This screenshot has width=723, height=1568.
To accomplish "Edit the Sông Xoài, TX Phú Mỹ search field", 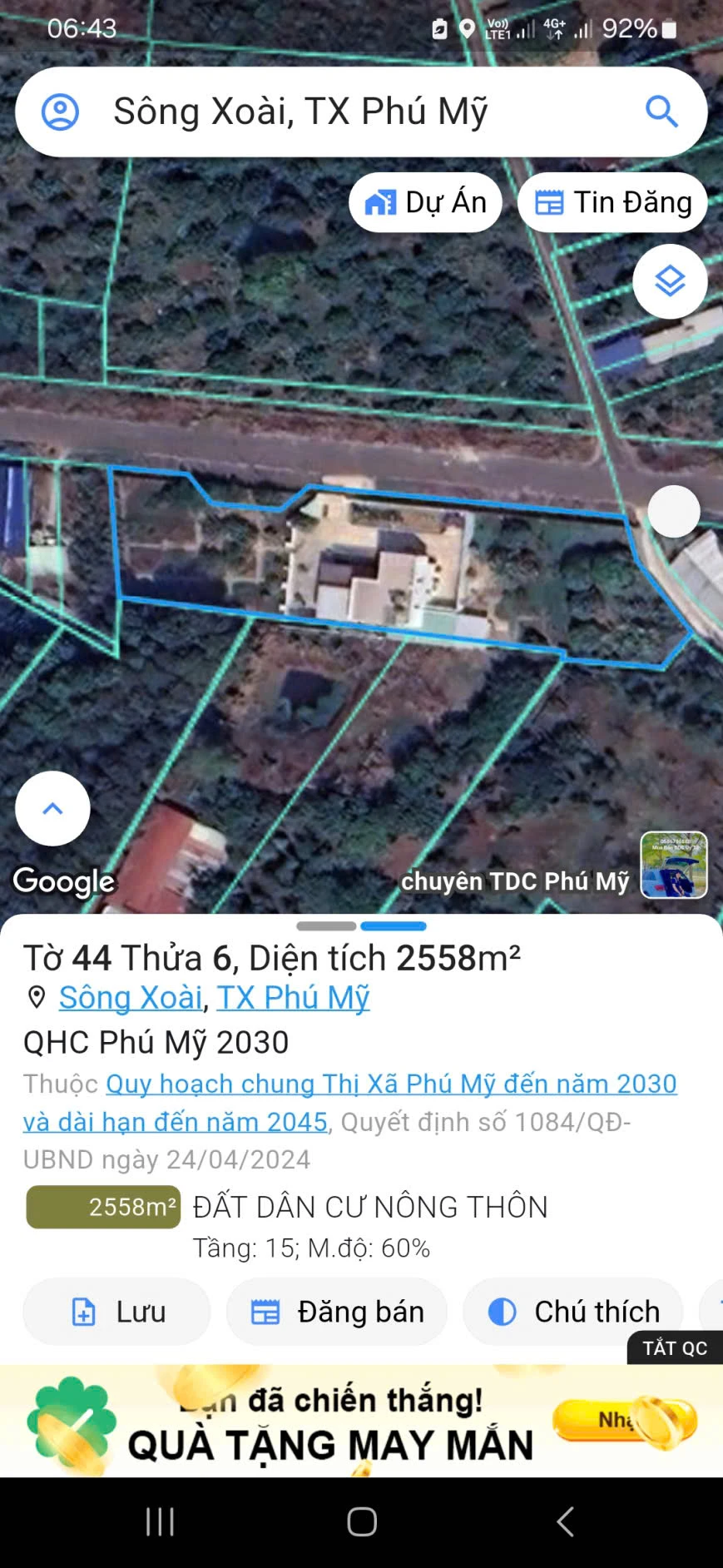I will coord(333,112).
